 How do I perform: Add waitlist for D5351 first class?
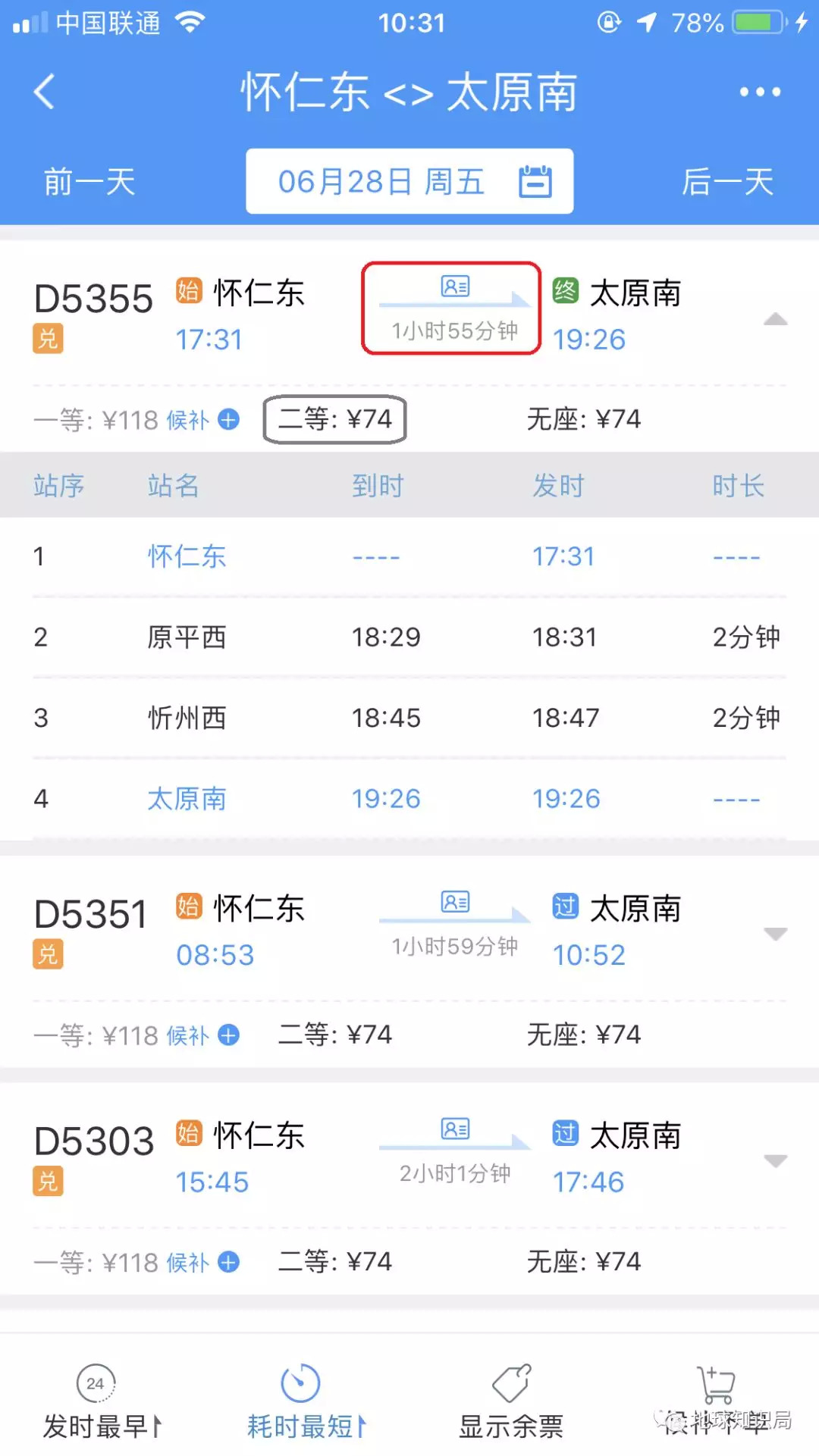pos(228,1035)
